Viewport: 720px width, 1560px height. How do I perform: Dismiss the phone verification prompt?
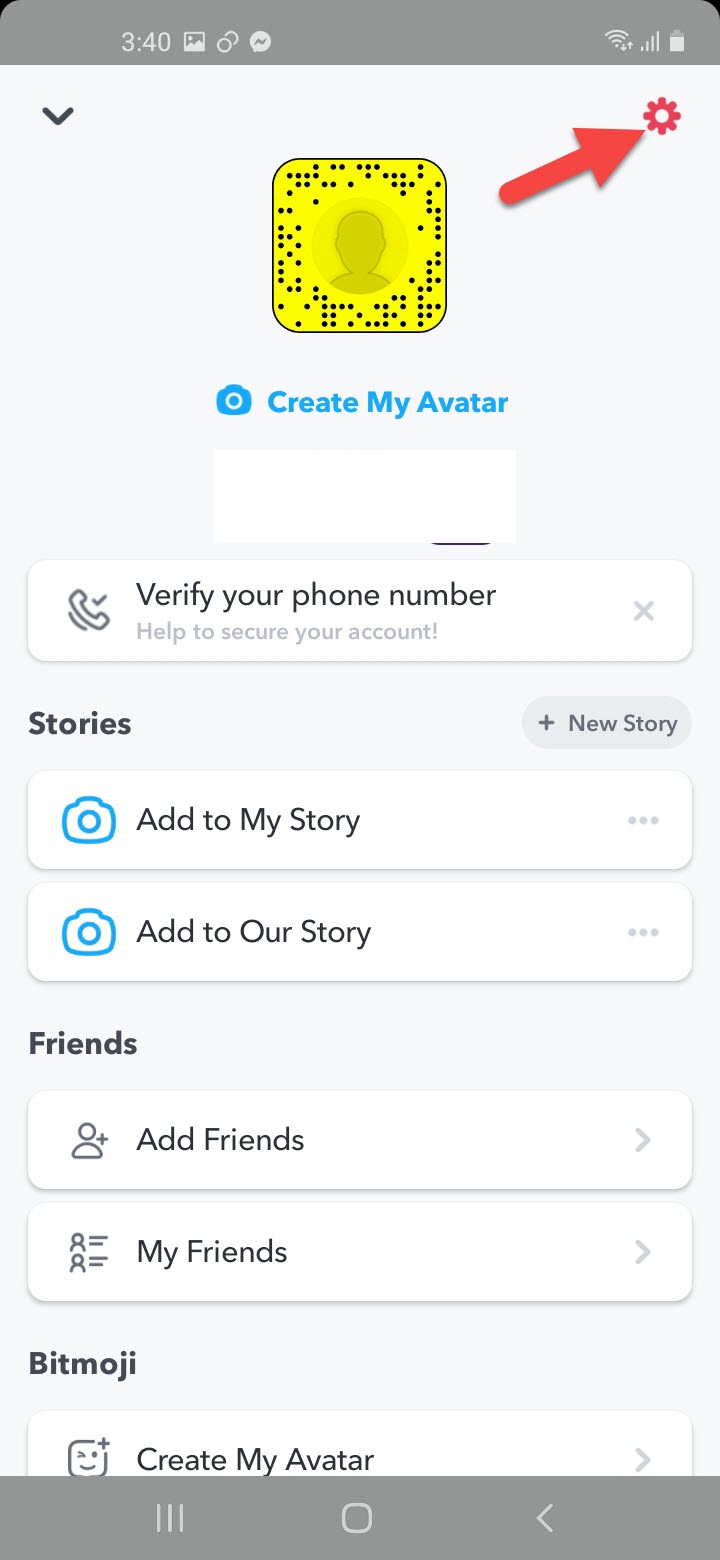pos(644,611)
